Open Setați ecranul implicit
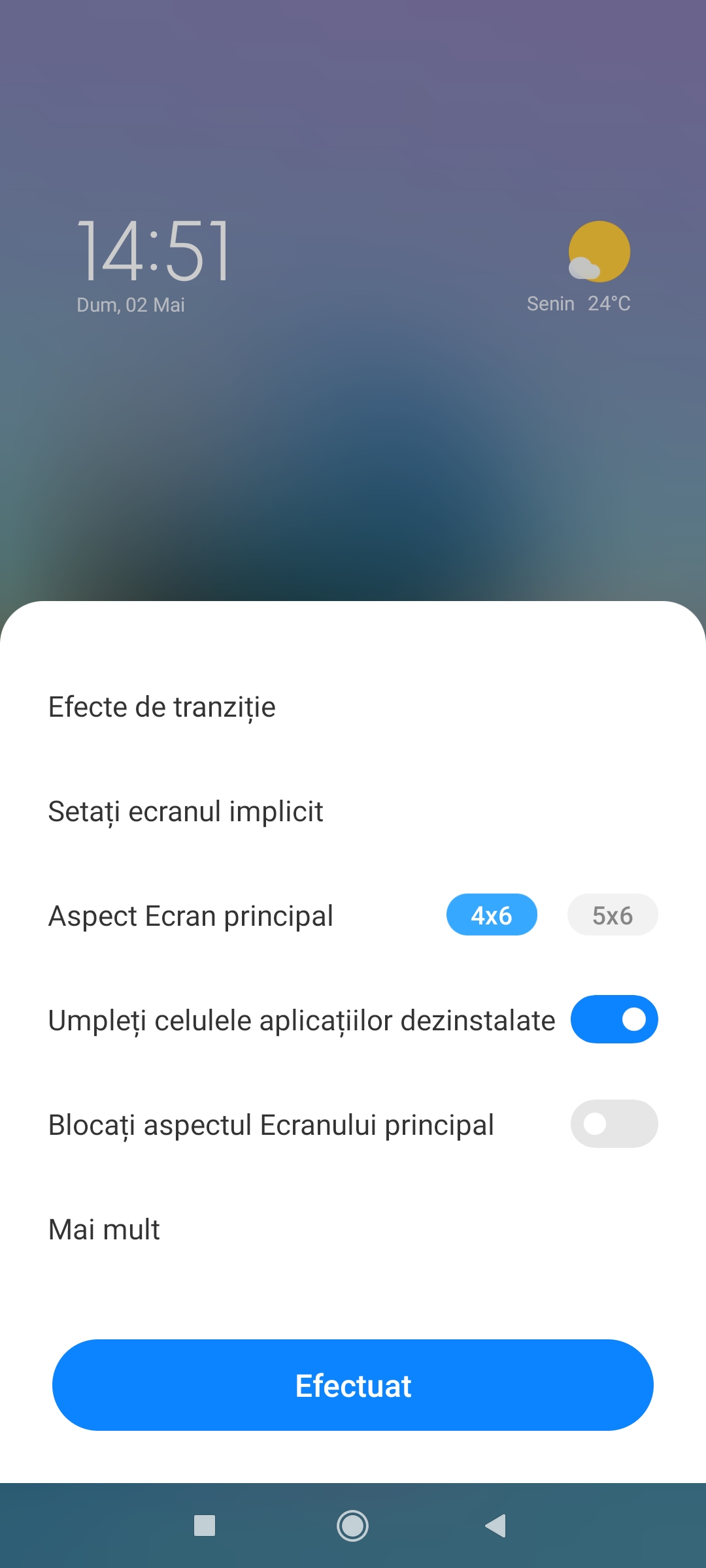706x1568 pixels. pos(353,811)
